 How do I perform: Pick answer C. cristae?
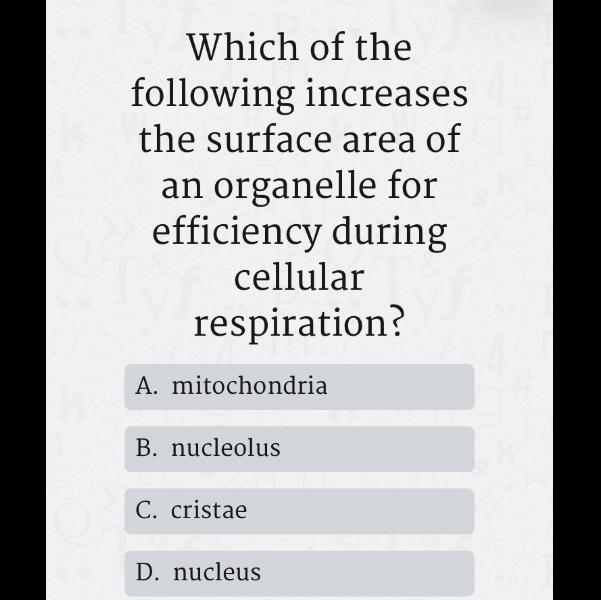tap(299, 511)
